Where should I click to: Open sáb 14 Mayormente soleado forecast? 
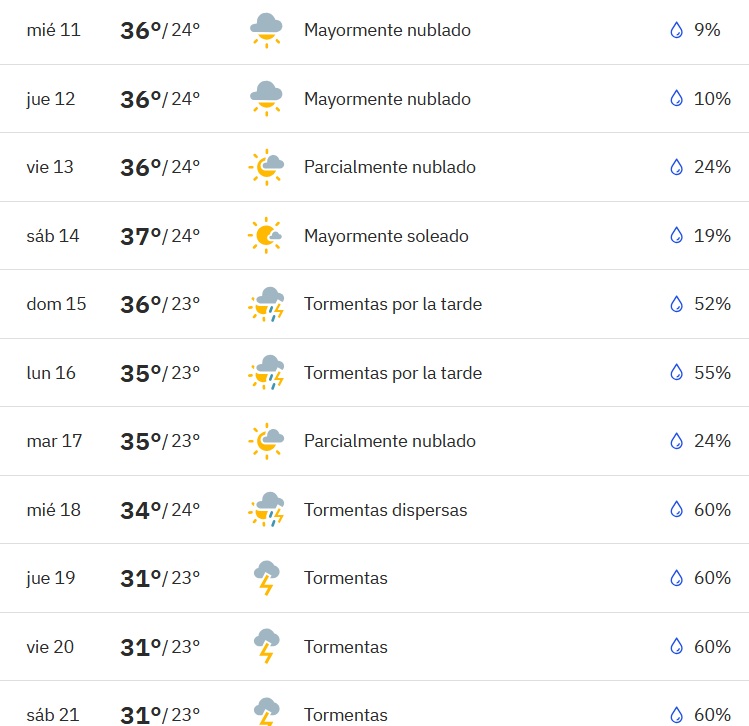pyautogui.click(x=374, y=236)
